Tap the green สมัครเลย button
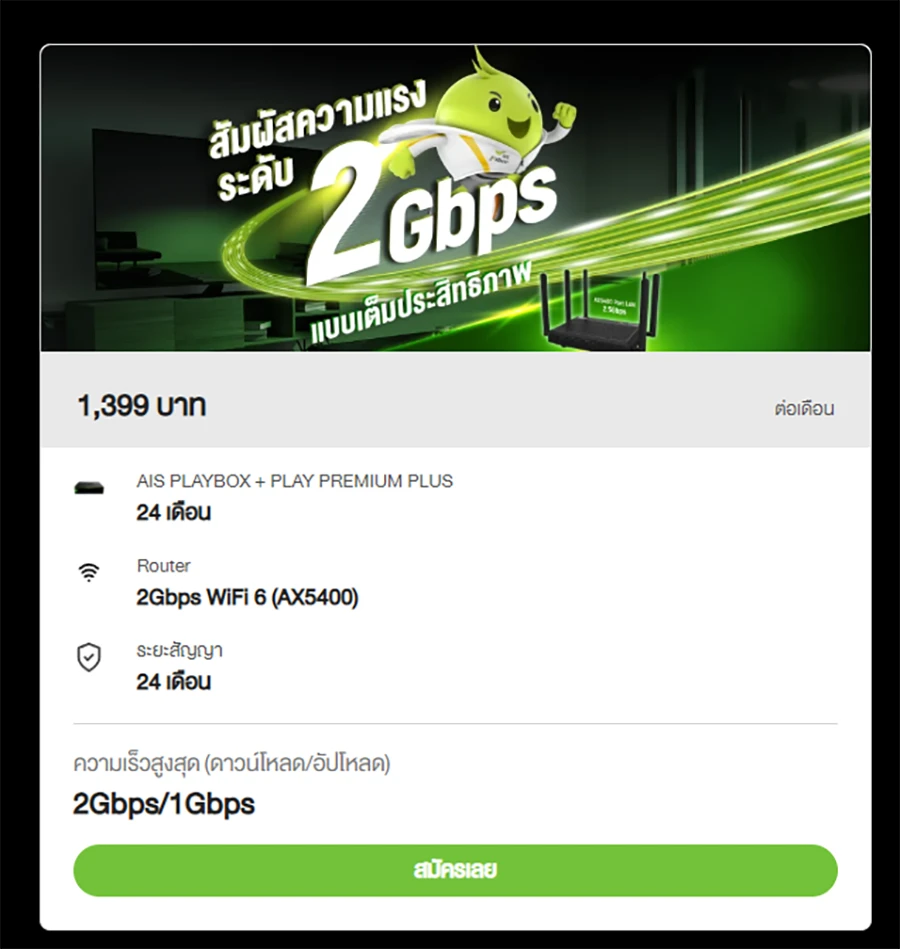This screenshot has height=949, width=900. point(455,870)
